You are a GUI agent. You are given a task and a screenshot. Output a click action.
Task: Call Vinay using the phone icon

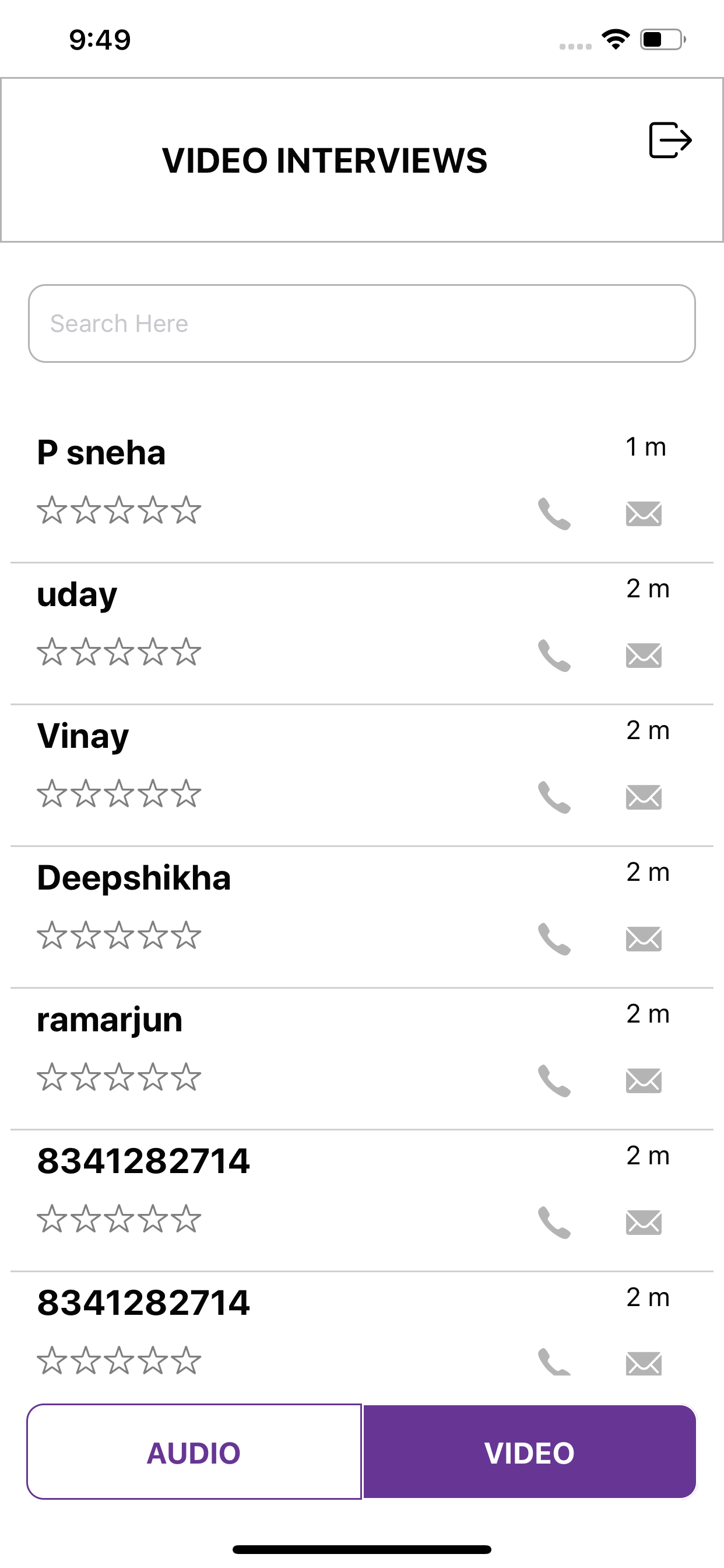coord(554,797)
